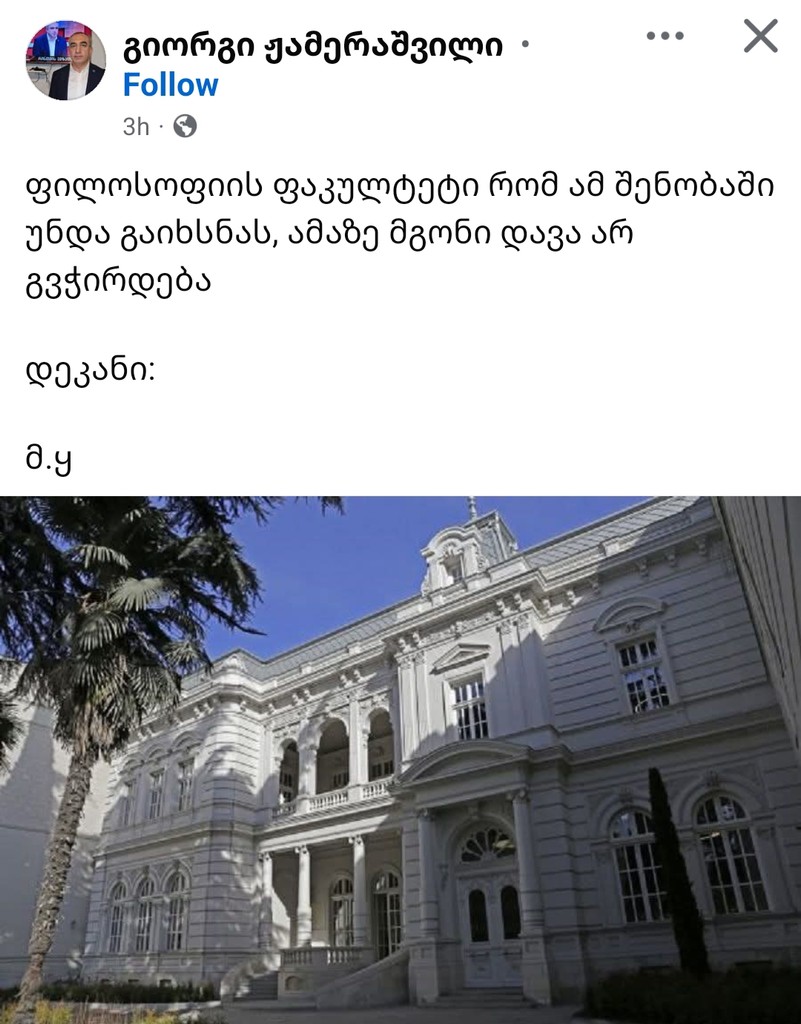Viewport: 801px width, 1024px height.
Task: Open the building photo in the post
Action: [400, 760]
